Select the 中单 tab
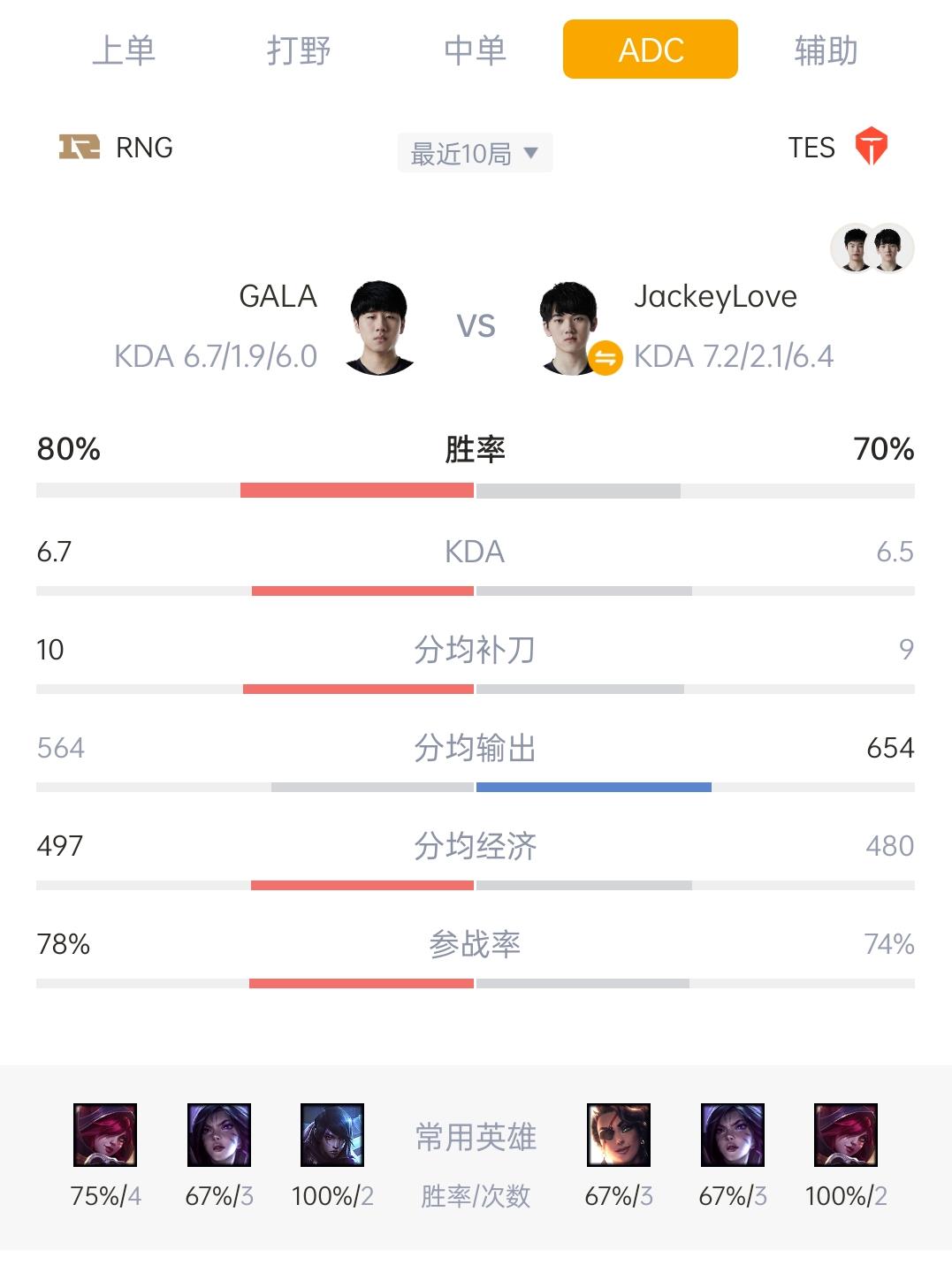 (475, 50)
